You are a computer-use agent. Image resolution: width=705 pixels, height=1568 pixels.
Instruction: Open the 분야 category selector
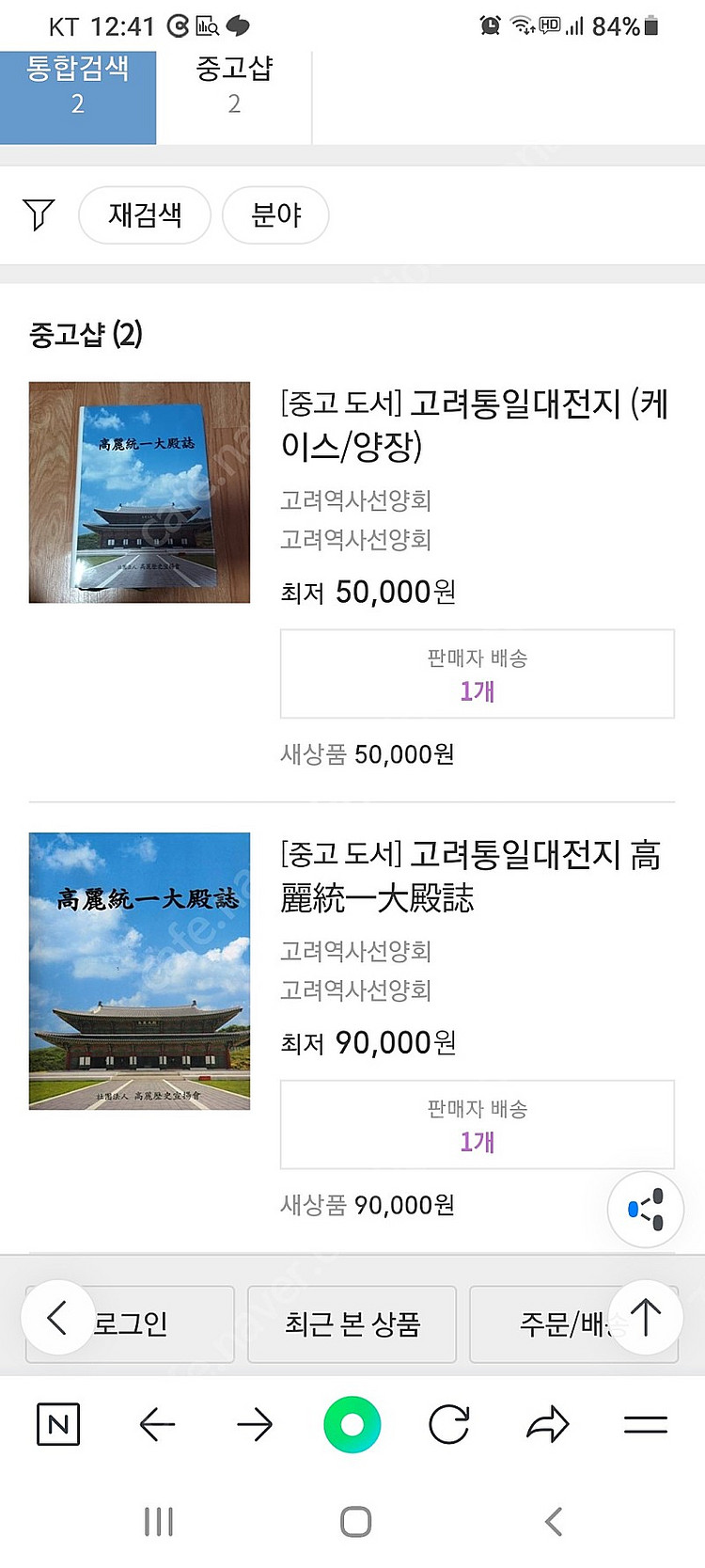pos(275,215)
